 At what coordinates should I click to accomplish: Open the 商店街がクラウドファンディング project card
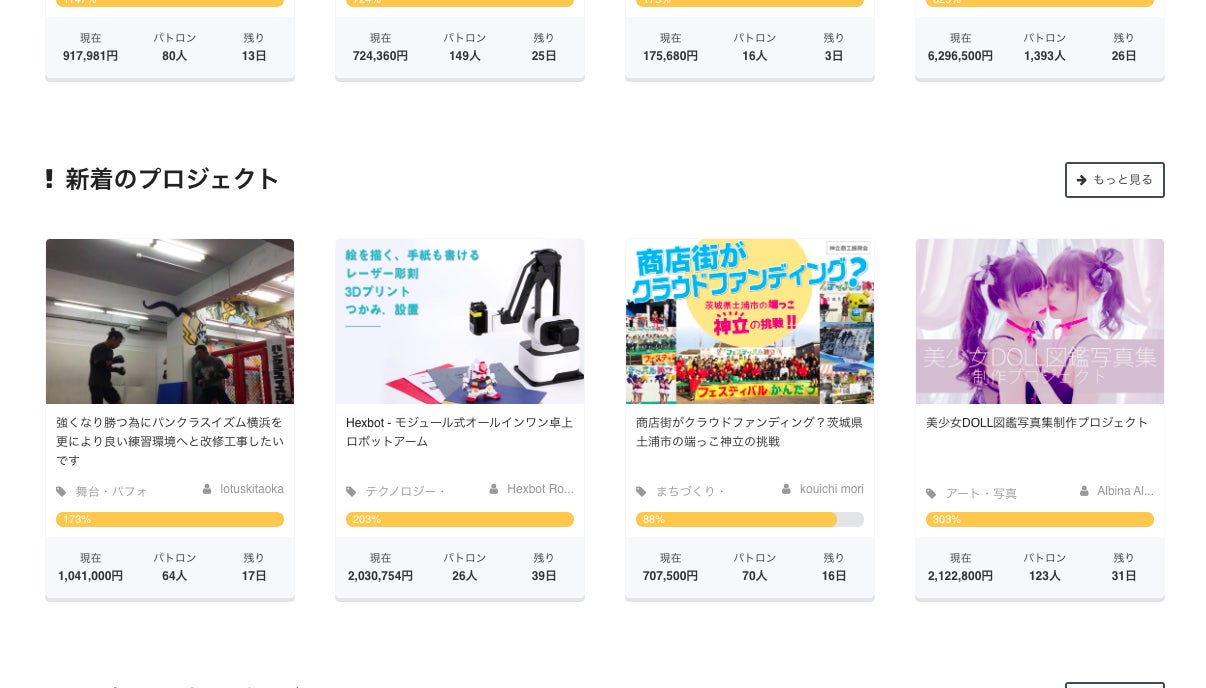(x=750, y=321)
